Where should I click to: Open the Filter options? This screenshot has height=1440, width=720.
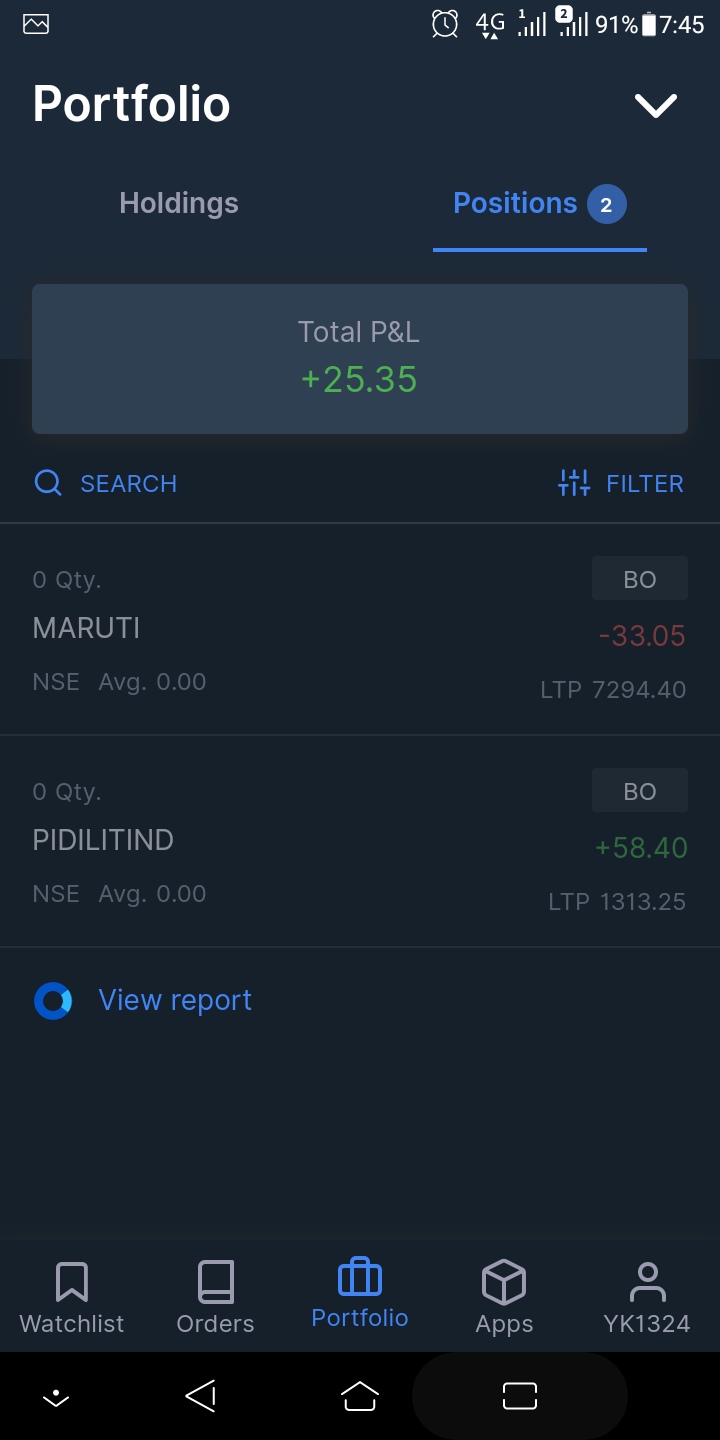click(x=621, y=484)
